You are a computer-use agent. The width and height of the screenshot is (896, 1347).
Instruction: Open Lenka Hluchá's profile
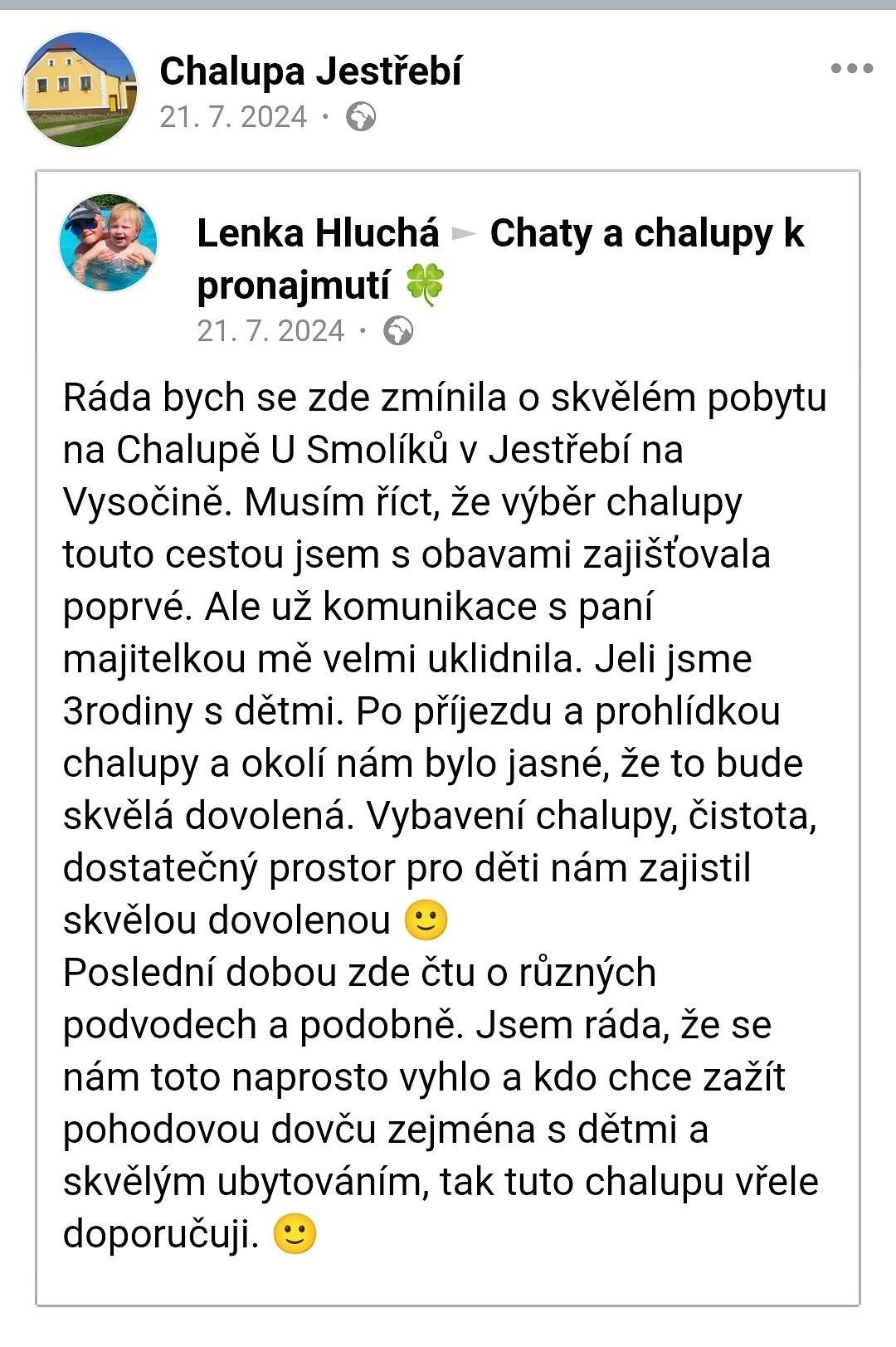[318, 233]
